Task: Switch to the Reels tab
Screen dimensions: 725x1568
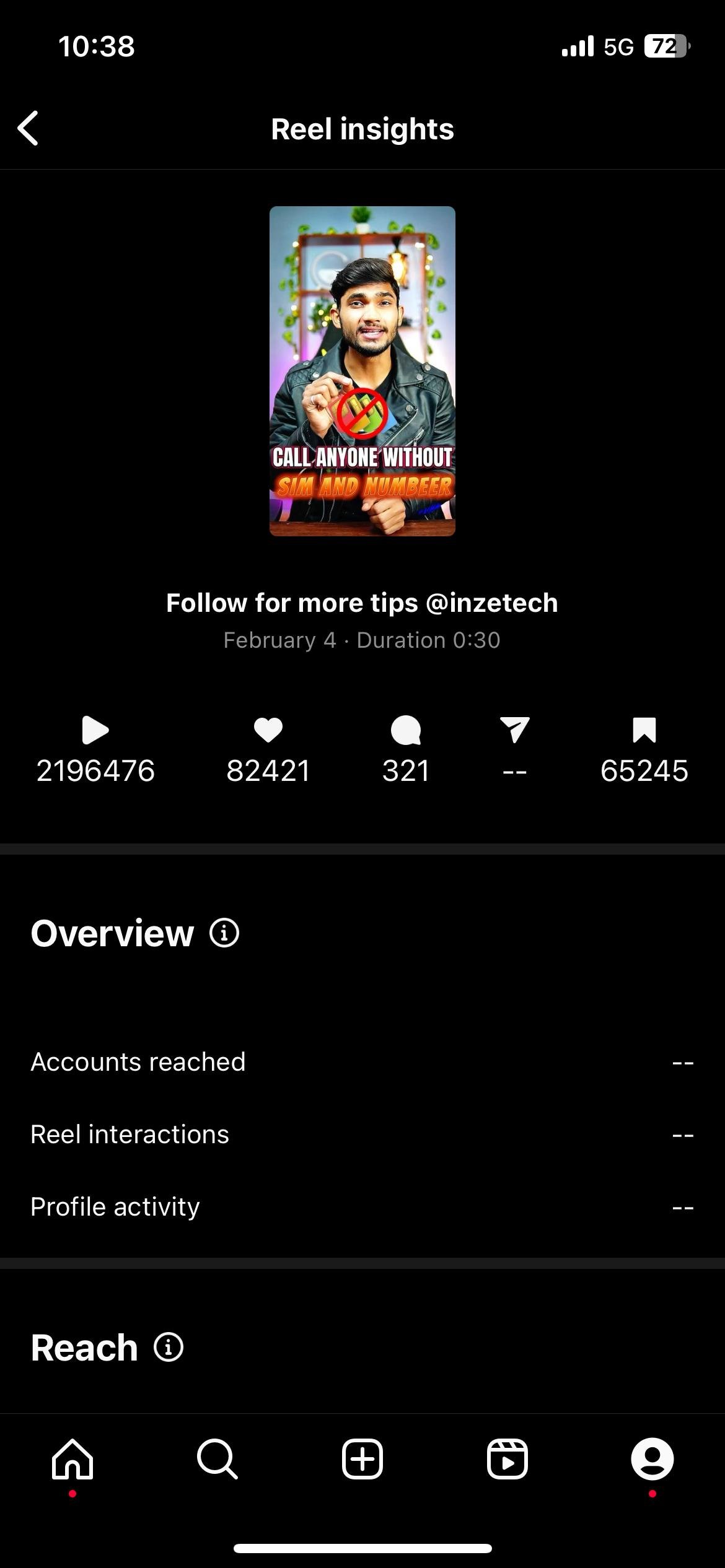Action: tap(507, 1459)
